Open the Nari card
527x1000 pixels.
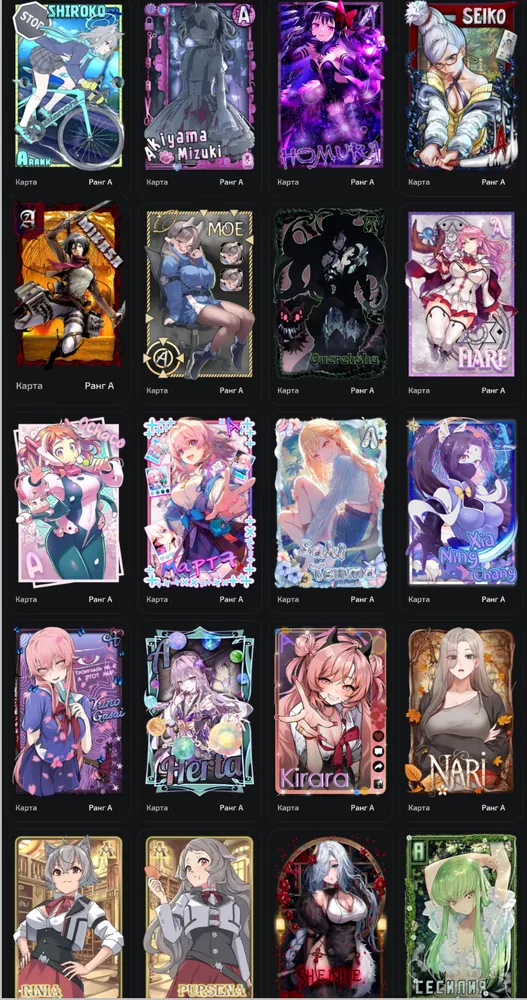coord(462,711)
